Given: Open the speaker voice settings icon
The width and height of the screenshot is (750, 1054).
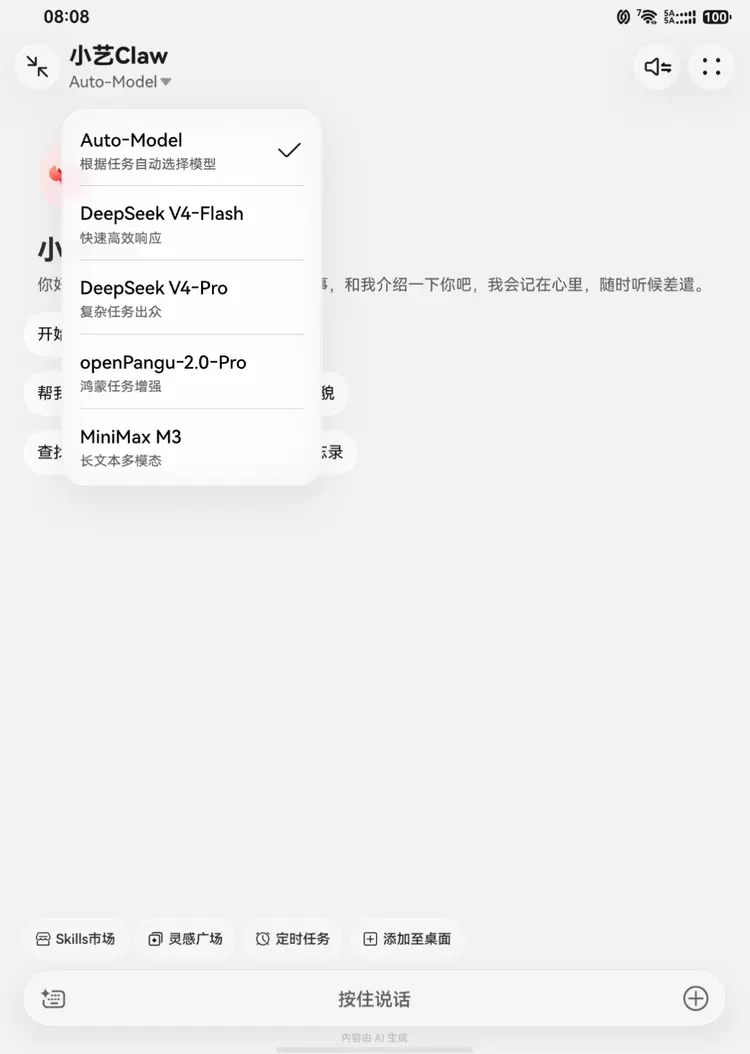Looking at the screenshot, I should [x=657, y=67].
